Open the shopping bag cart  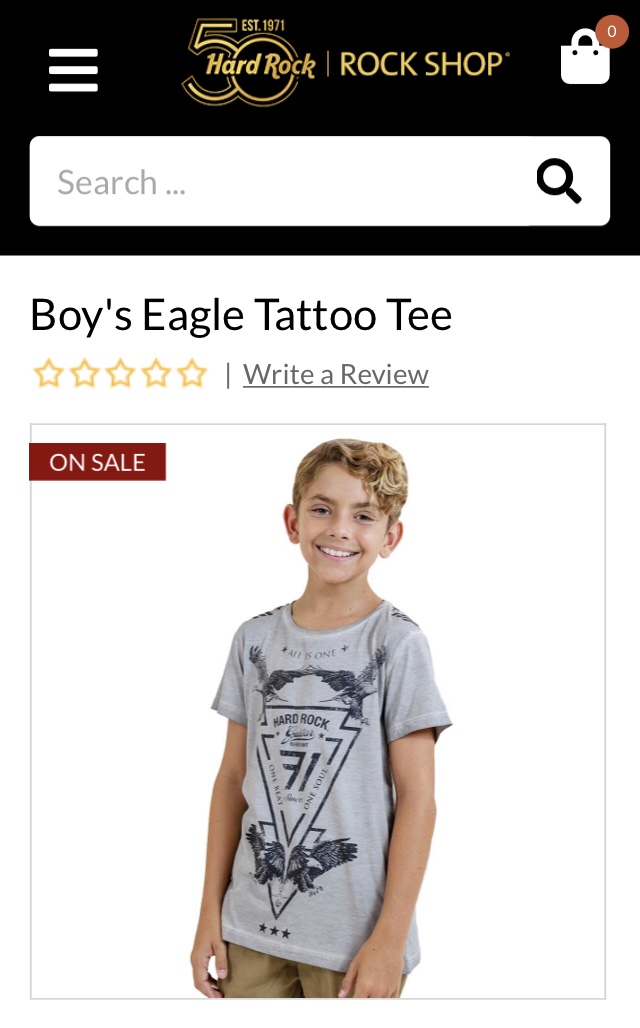coord(586,58)
